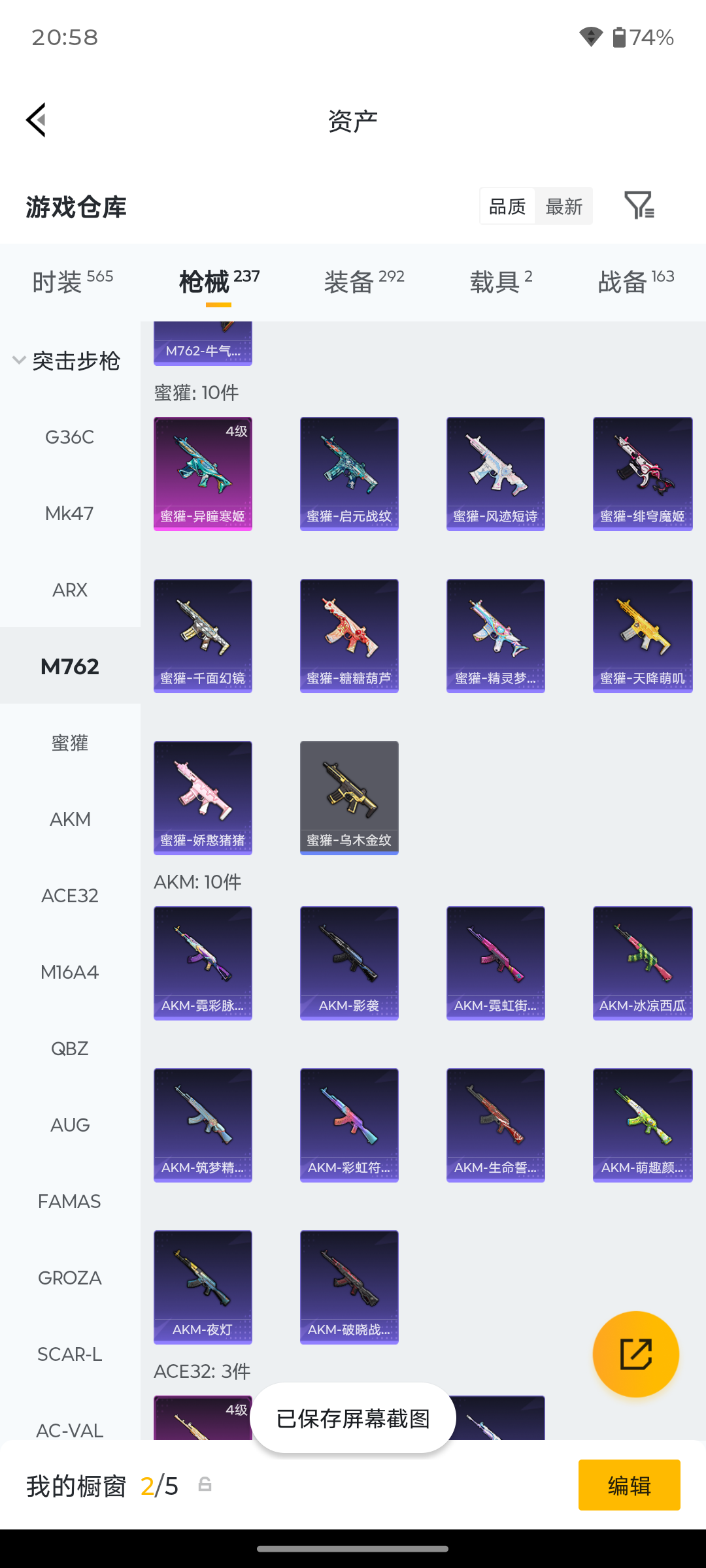706x1568 pixels.
Task: Switch to the 战备 tab
Action: (x=636, y=282)
